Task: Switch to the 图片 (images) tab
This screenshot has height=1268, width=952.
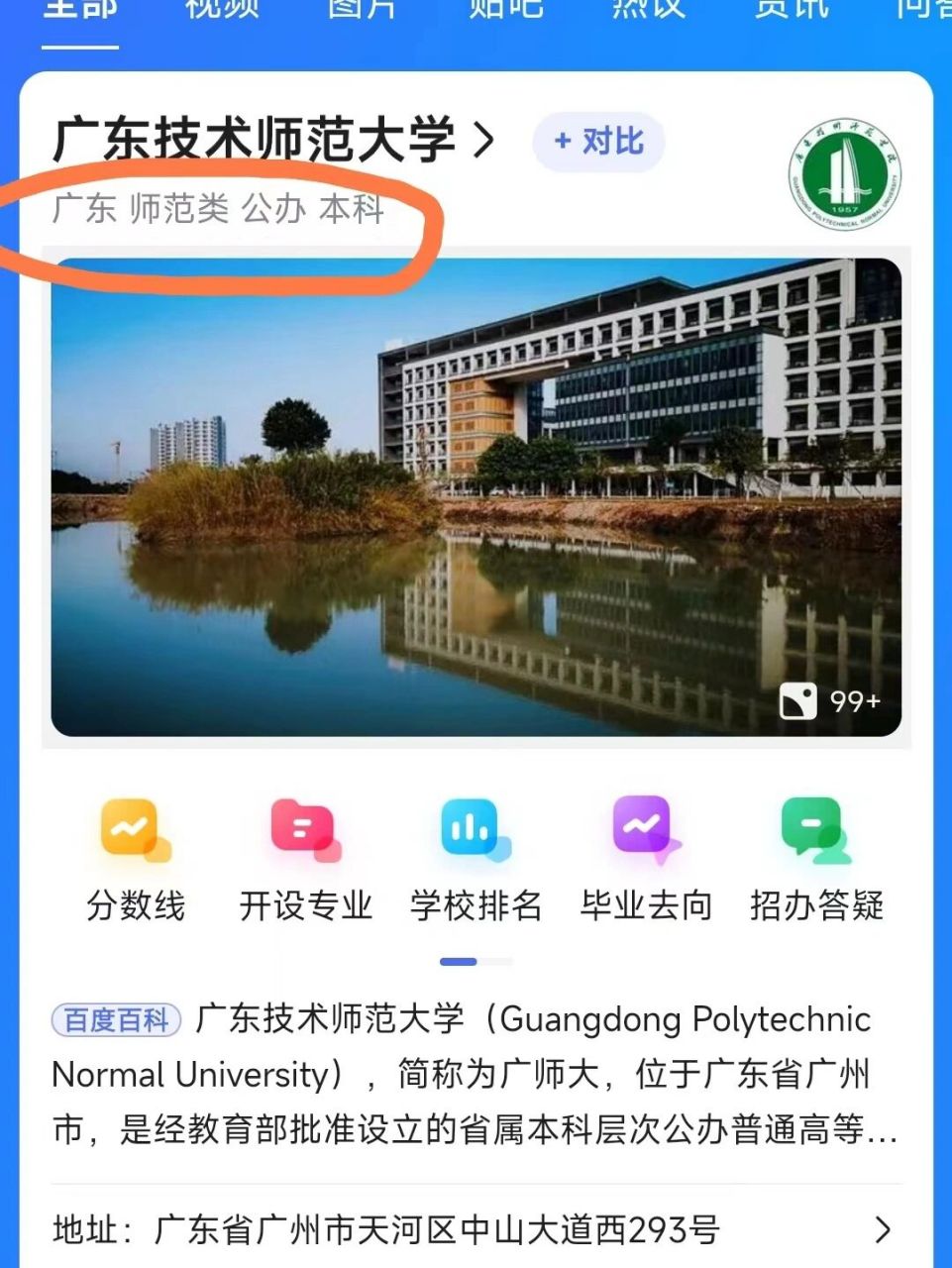Action: (362, 8)
